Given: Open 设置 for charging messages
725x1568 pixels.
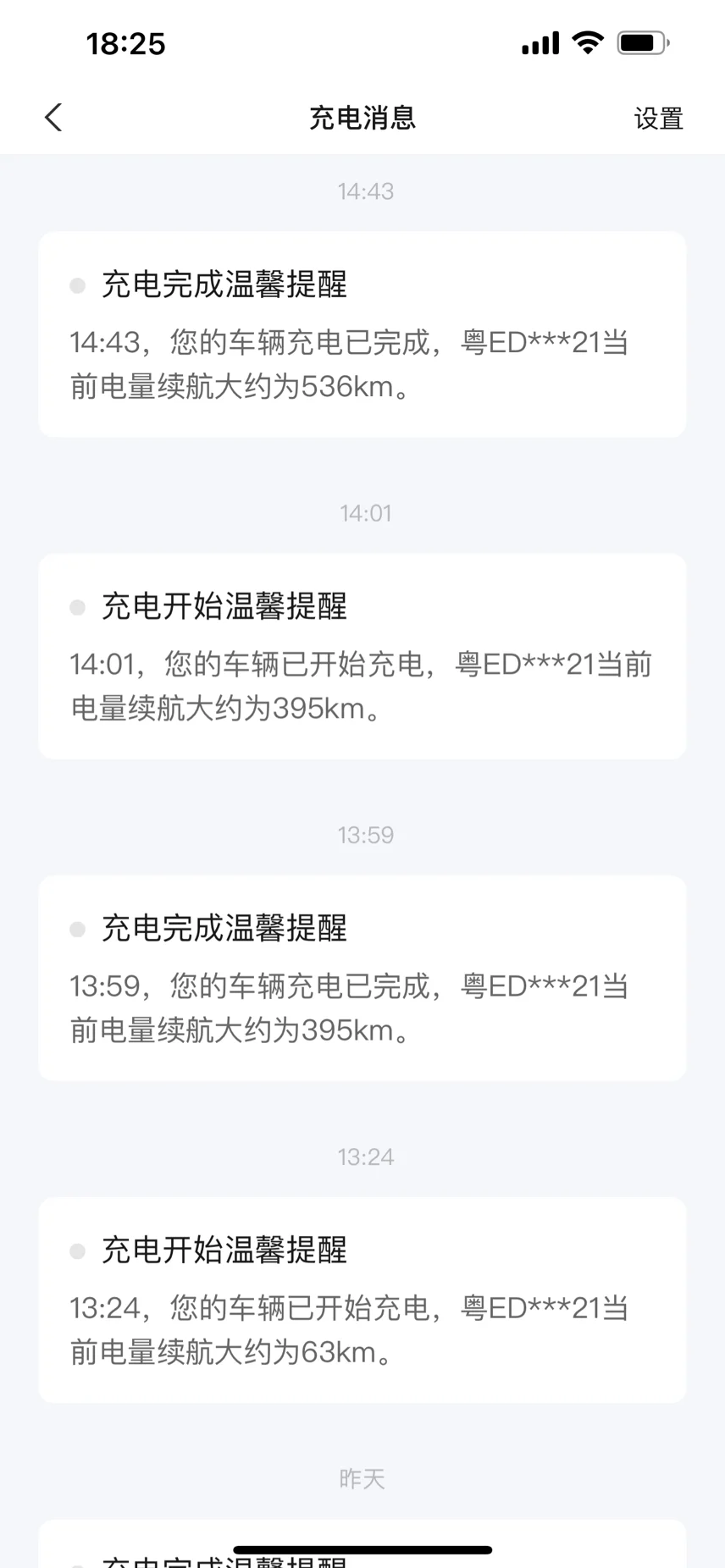Looking at the screenshot, I should click(658, 119).
